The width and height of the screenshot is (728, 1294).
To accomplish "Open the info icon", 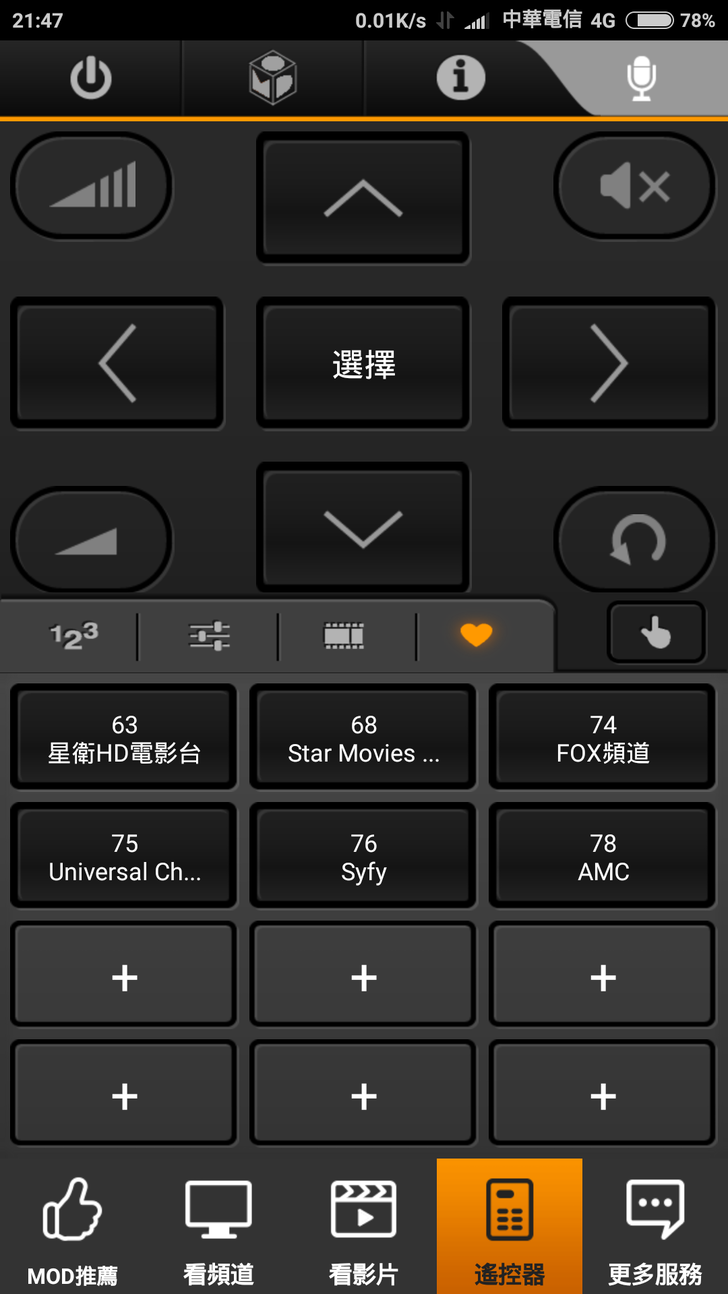I will (461, 78).
